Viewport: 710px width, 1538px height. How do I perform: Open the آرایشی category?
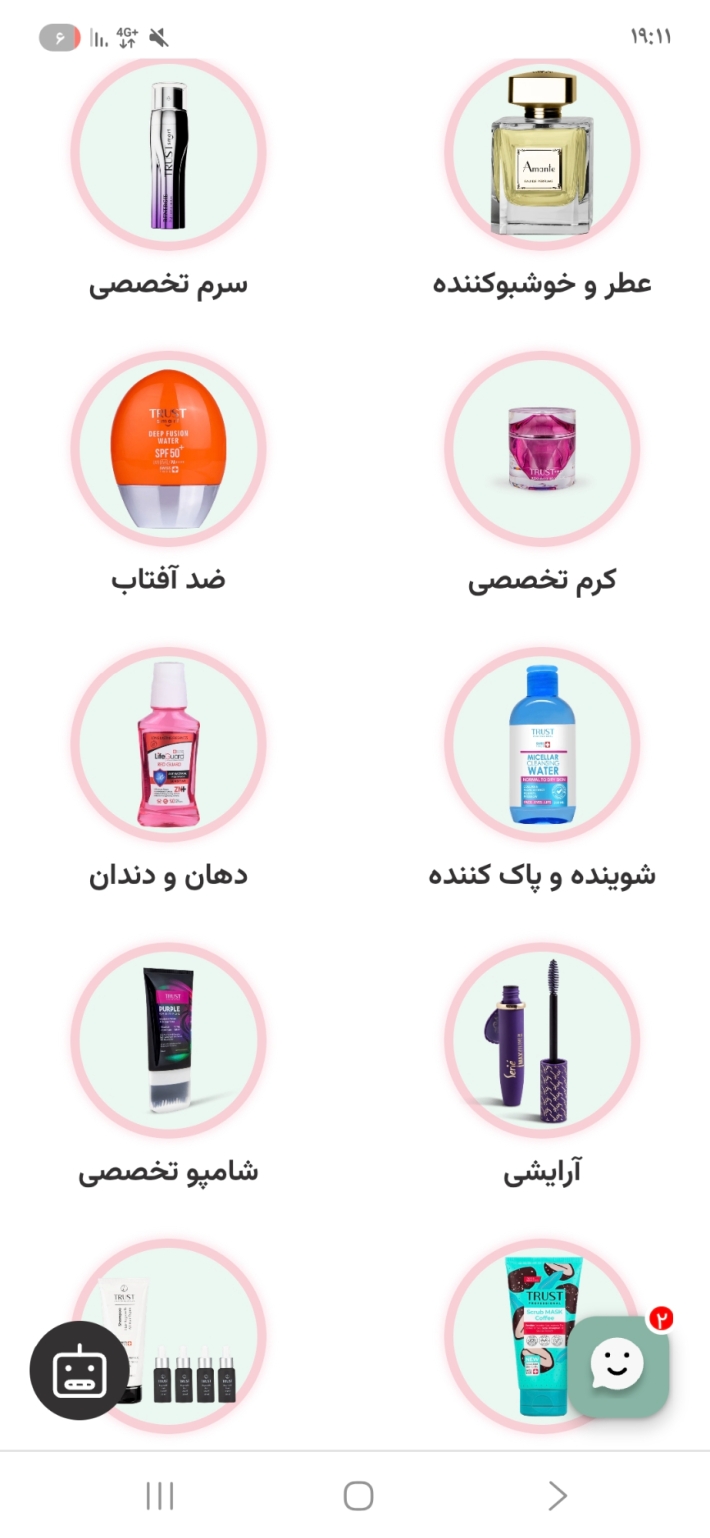(541, 1041)
